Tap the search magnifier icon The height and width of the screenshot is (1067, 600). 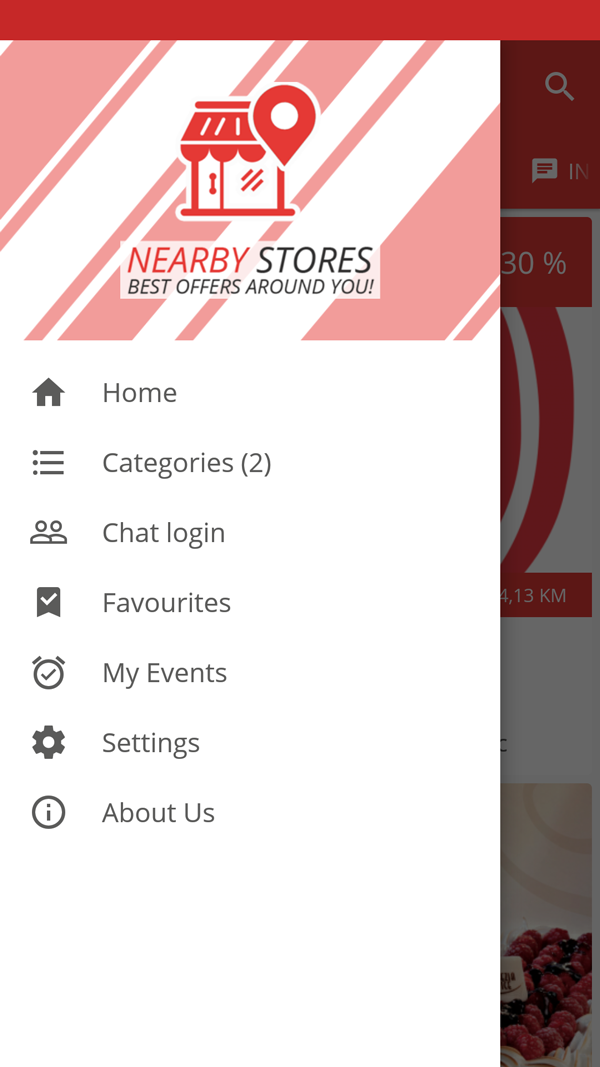tap(559, 87)
